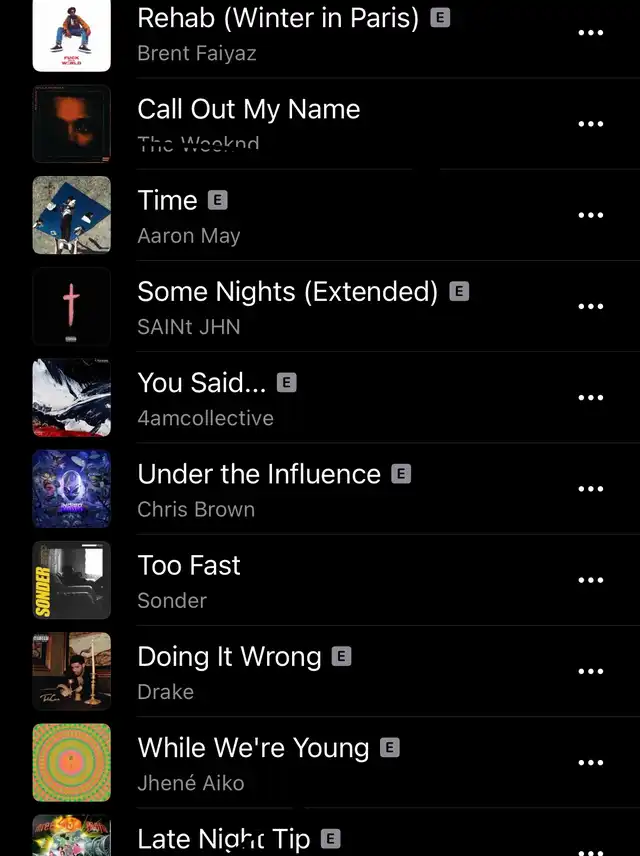Open more options for Under the Influence
The image size is (640, 856).
[591, 489]
